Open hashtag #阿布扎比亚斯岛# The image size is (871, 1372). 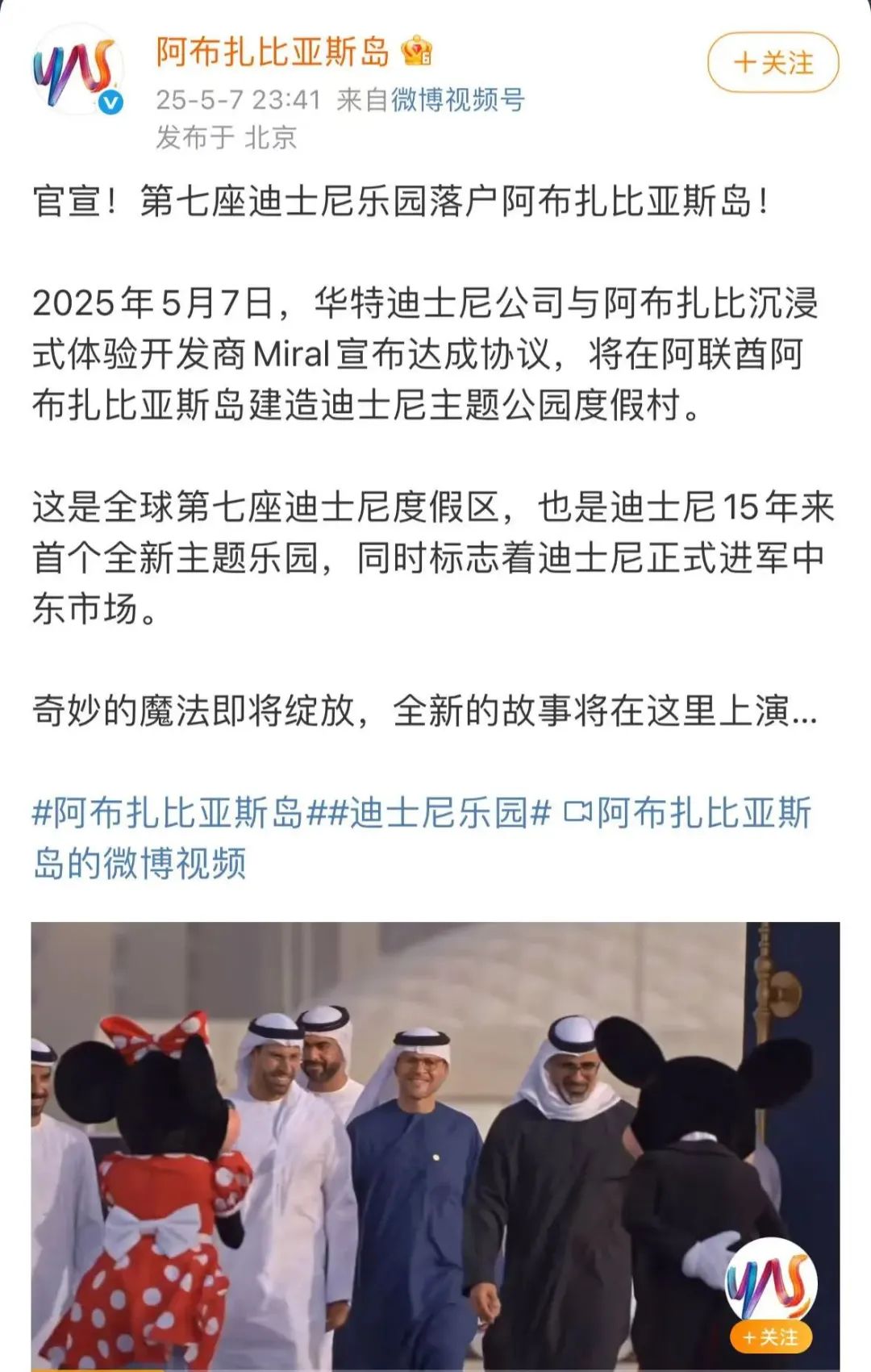point(168,812)
